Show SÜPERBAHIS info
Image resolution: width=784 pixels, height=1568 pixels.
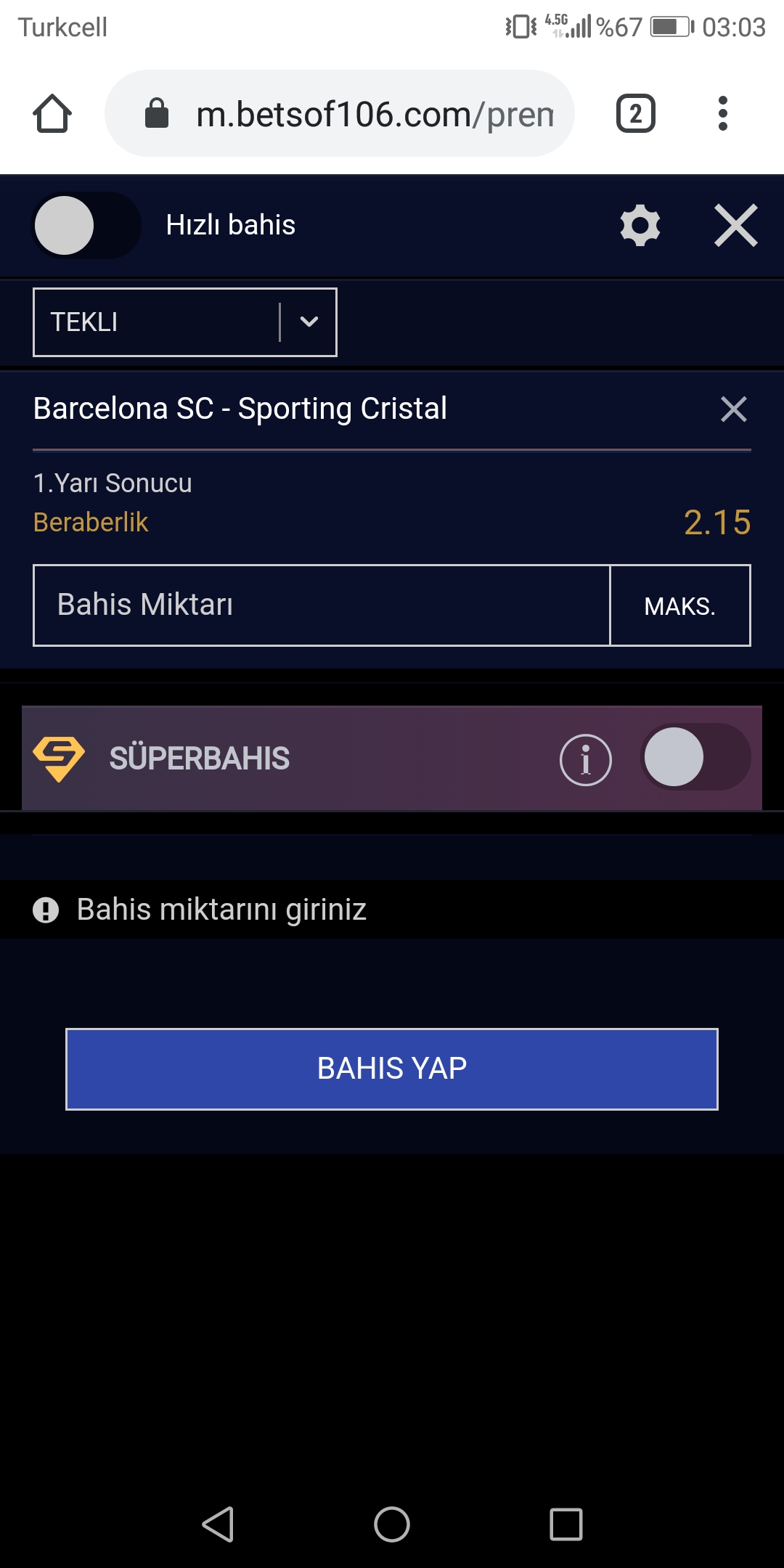[586, 759]
